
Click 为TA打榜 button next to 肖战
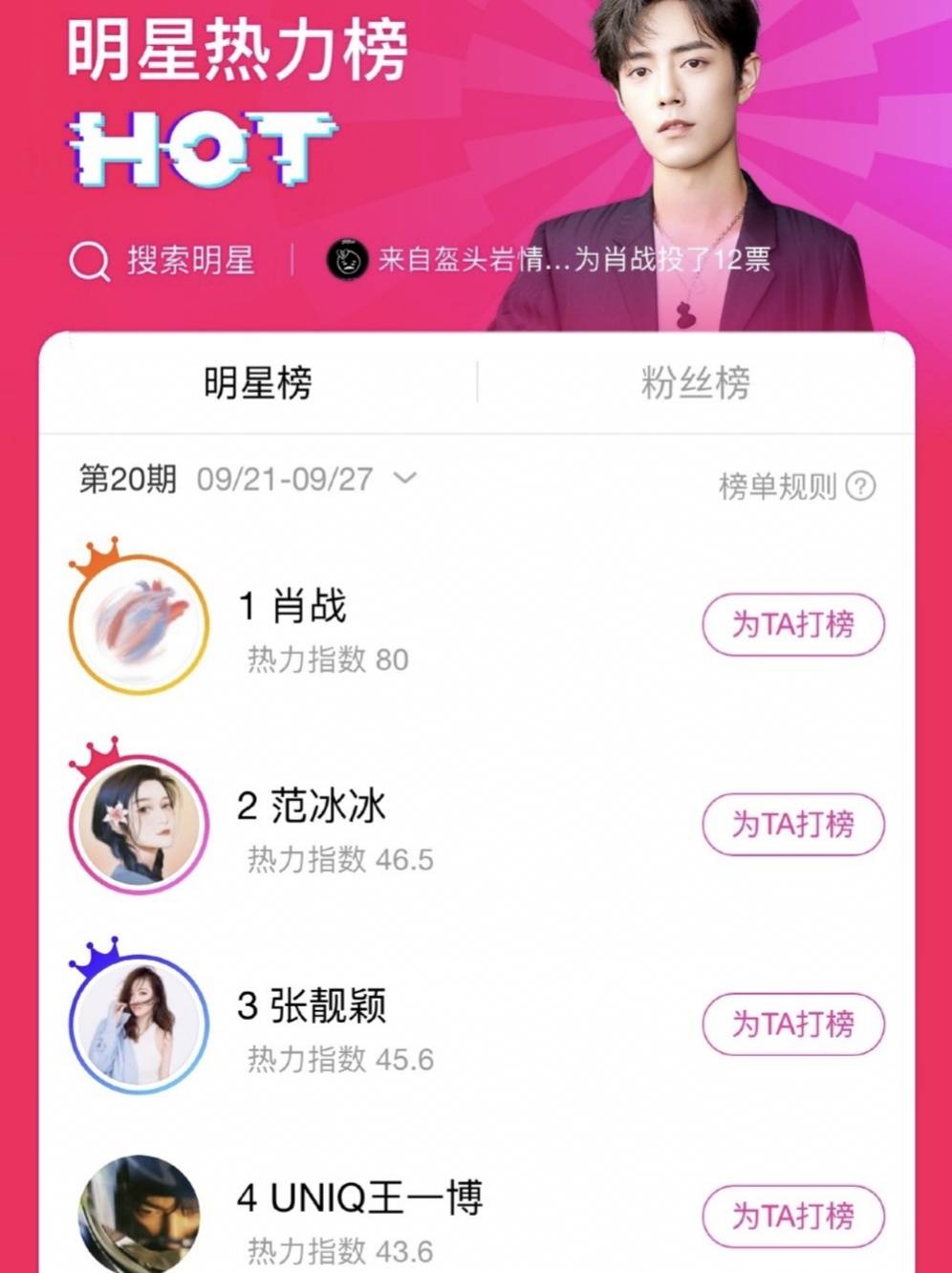[792, 625]
